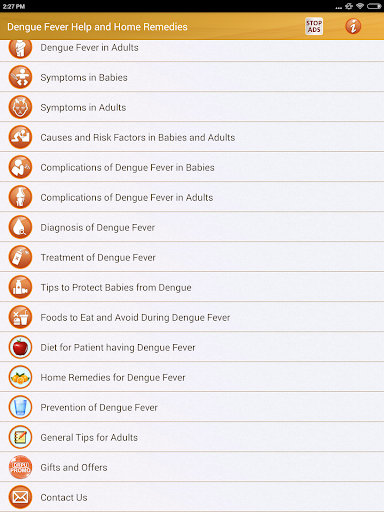Select Symptoms in Adults
The image size is (384, 512).
coord(192,107)
